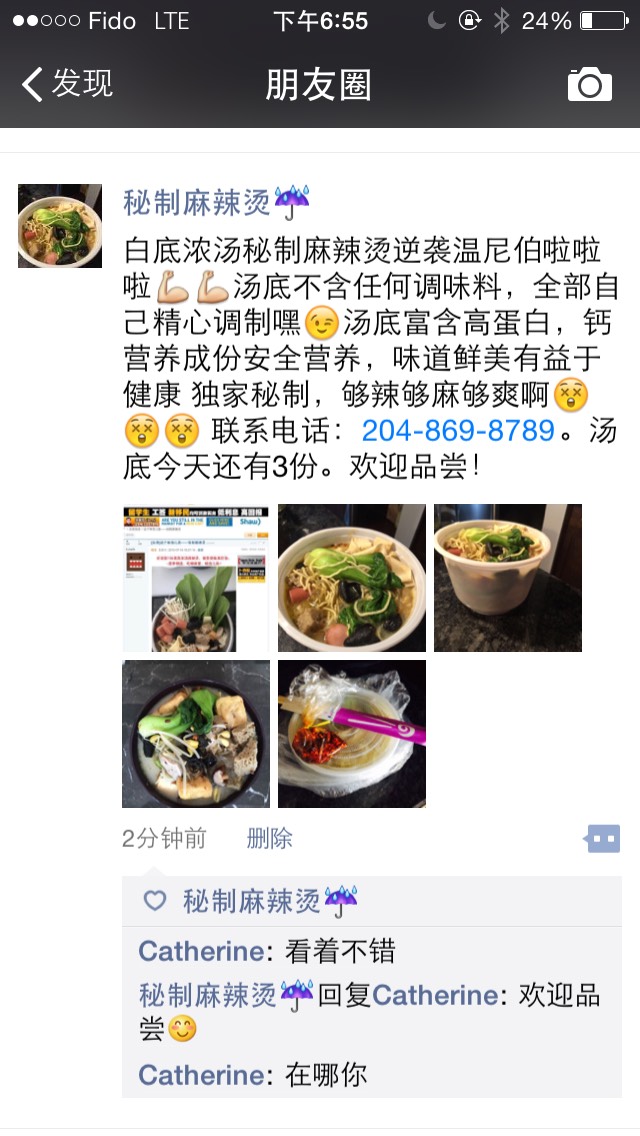Open the 秘制麻辣烫 profile name above the post
Image resolution: width=640 pixels, height=1136 pixels.
pos(197,203)
